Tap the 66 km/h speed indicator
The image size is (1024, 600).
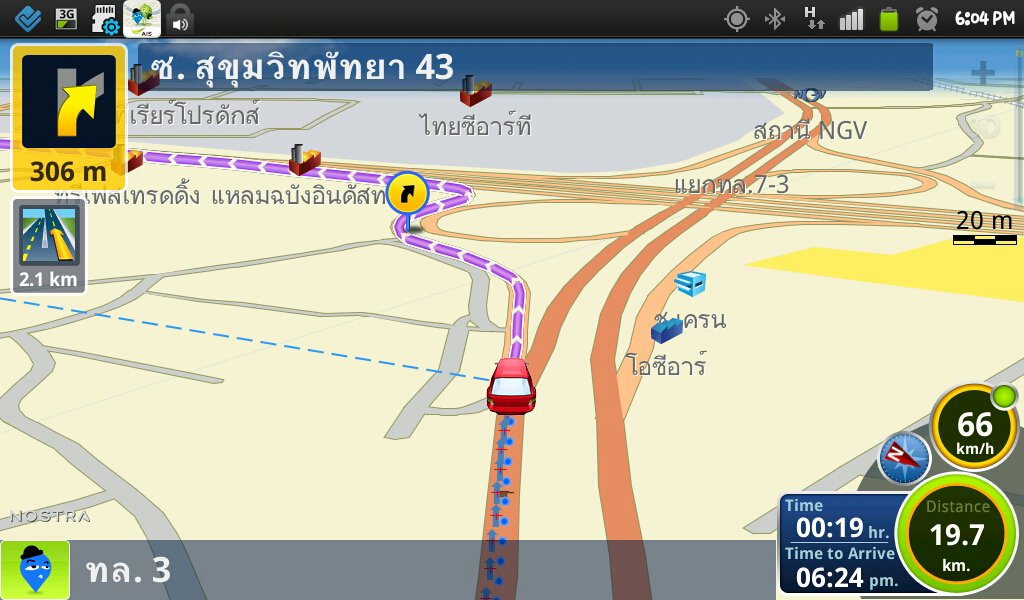(974, 428)
